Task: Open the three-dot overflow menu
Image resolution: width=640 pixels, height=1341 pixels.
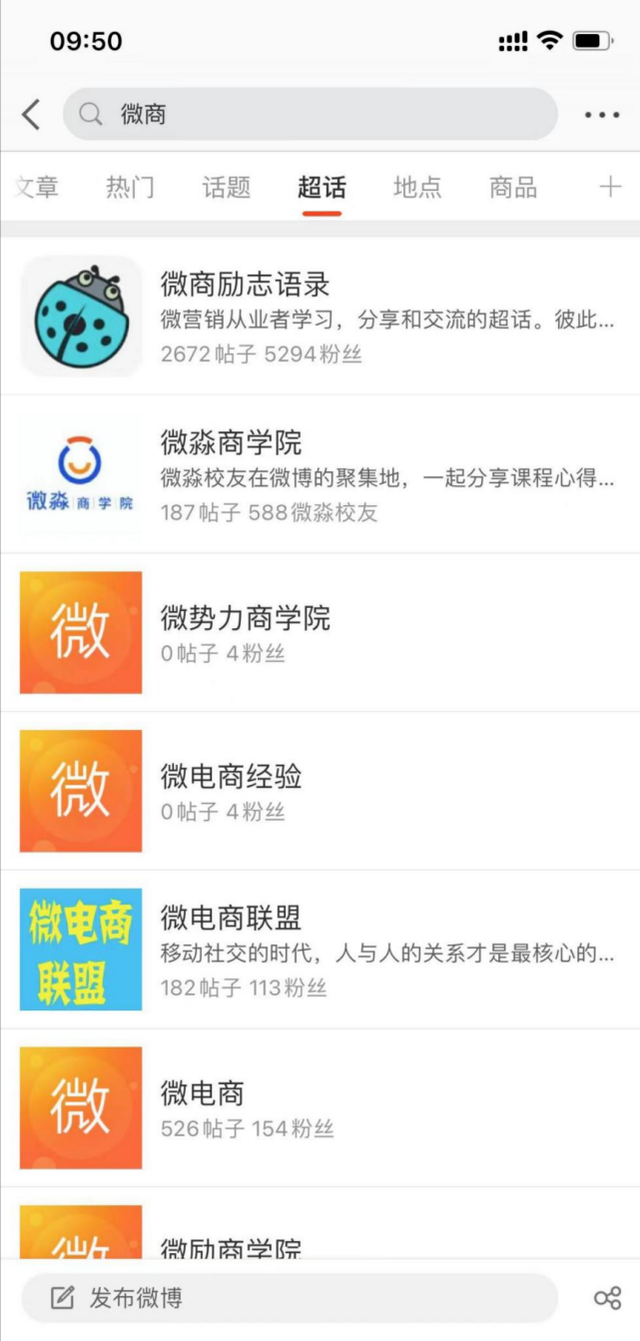Action: pyautogui.click(x=602, y=115)
